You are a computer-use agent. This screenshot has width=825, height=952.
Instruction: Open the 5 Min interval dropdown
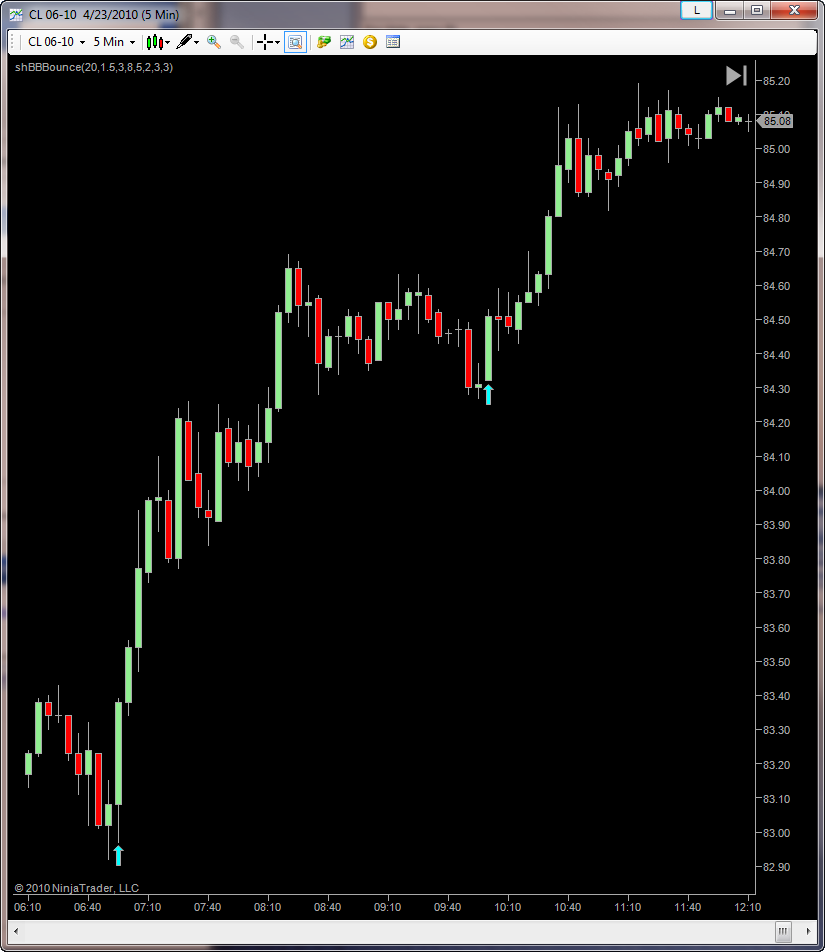pos(114,42)
